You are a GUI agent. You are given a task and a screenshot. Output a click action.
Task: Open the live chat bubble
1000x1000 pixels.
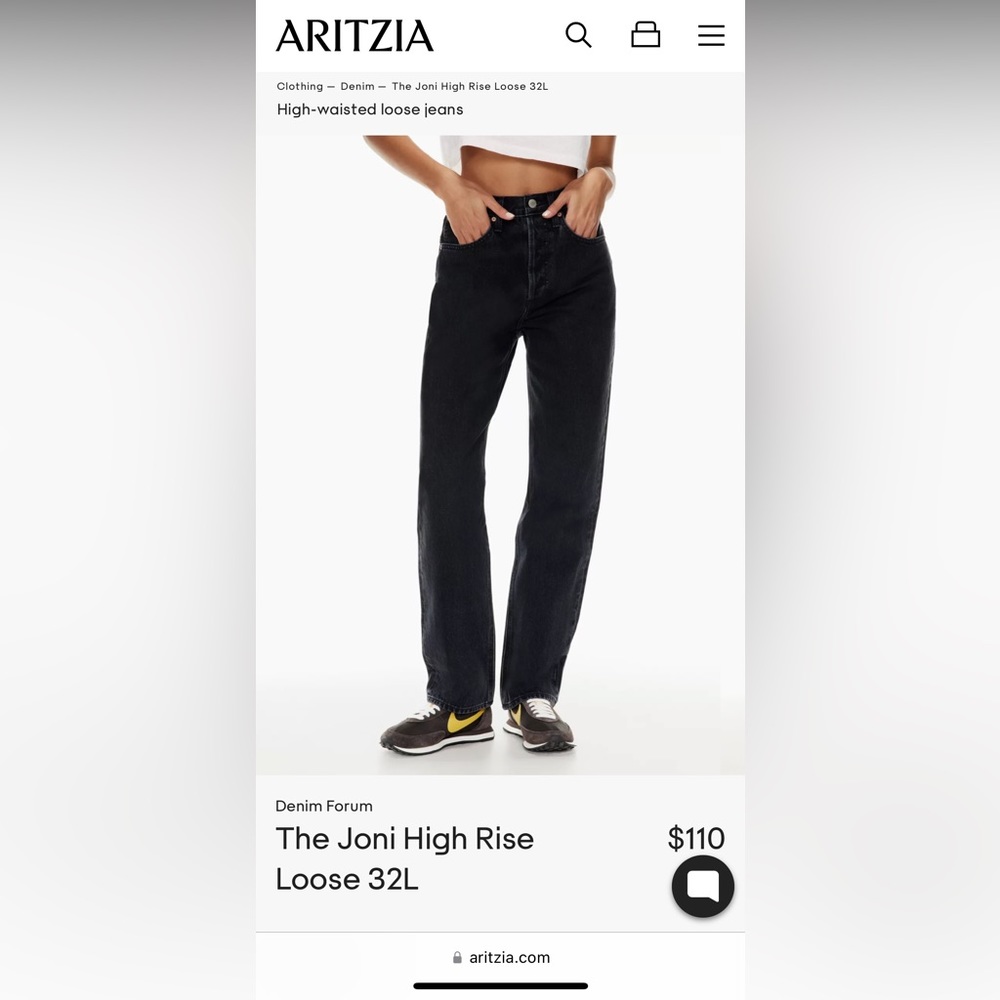(x=702, y=886)
